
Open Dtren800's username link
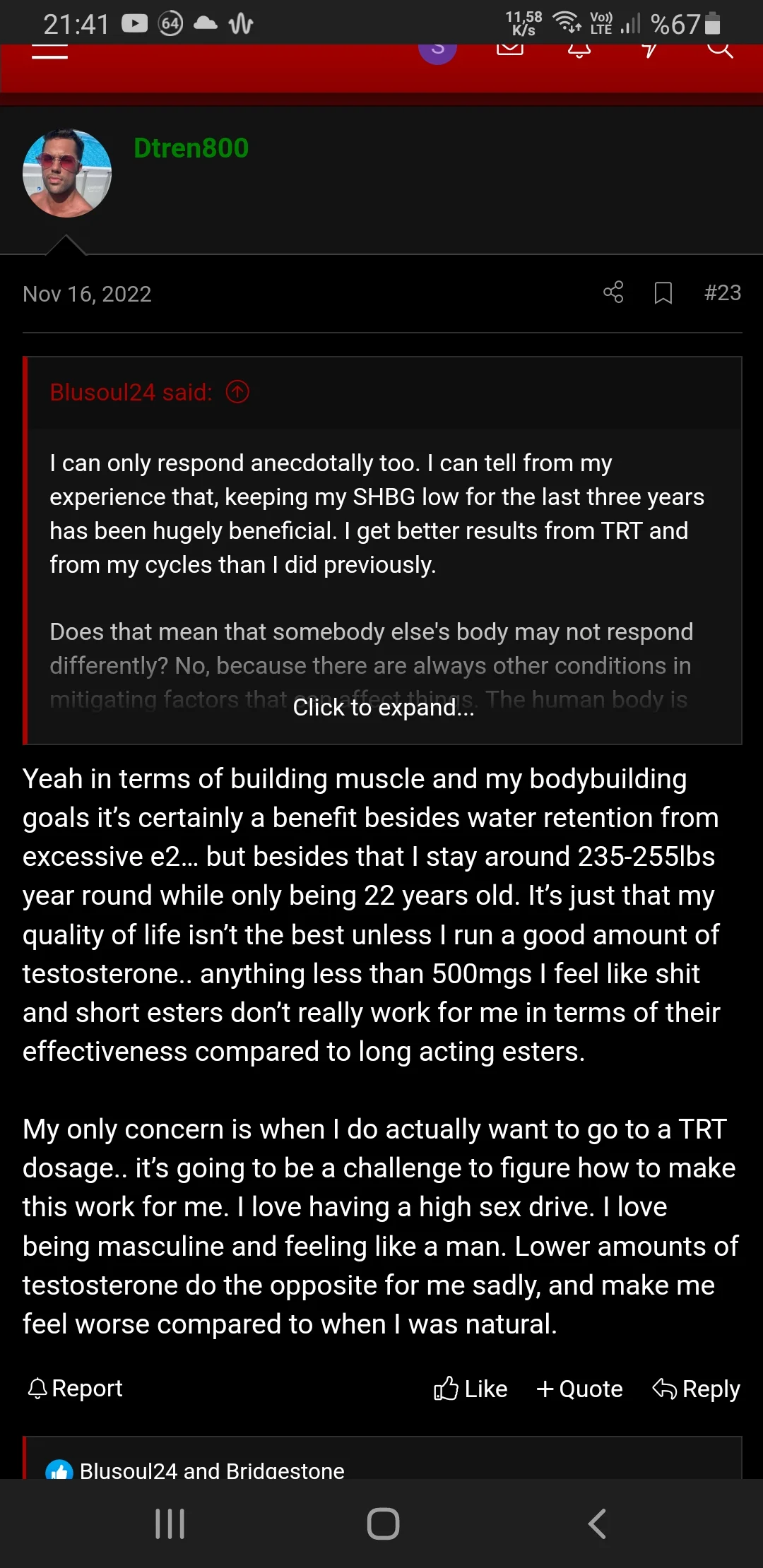[191, 148]
